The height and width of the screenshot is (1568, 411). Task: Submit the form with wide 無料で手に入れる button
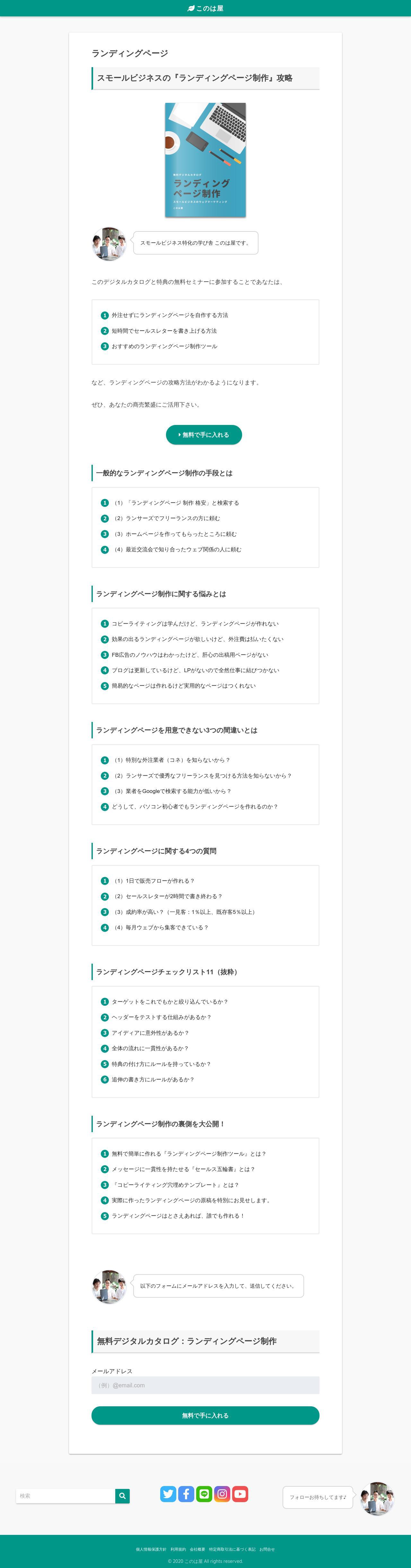click(x=205, y=1416)
